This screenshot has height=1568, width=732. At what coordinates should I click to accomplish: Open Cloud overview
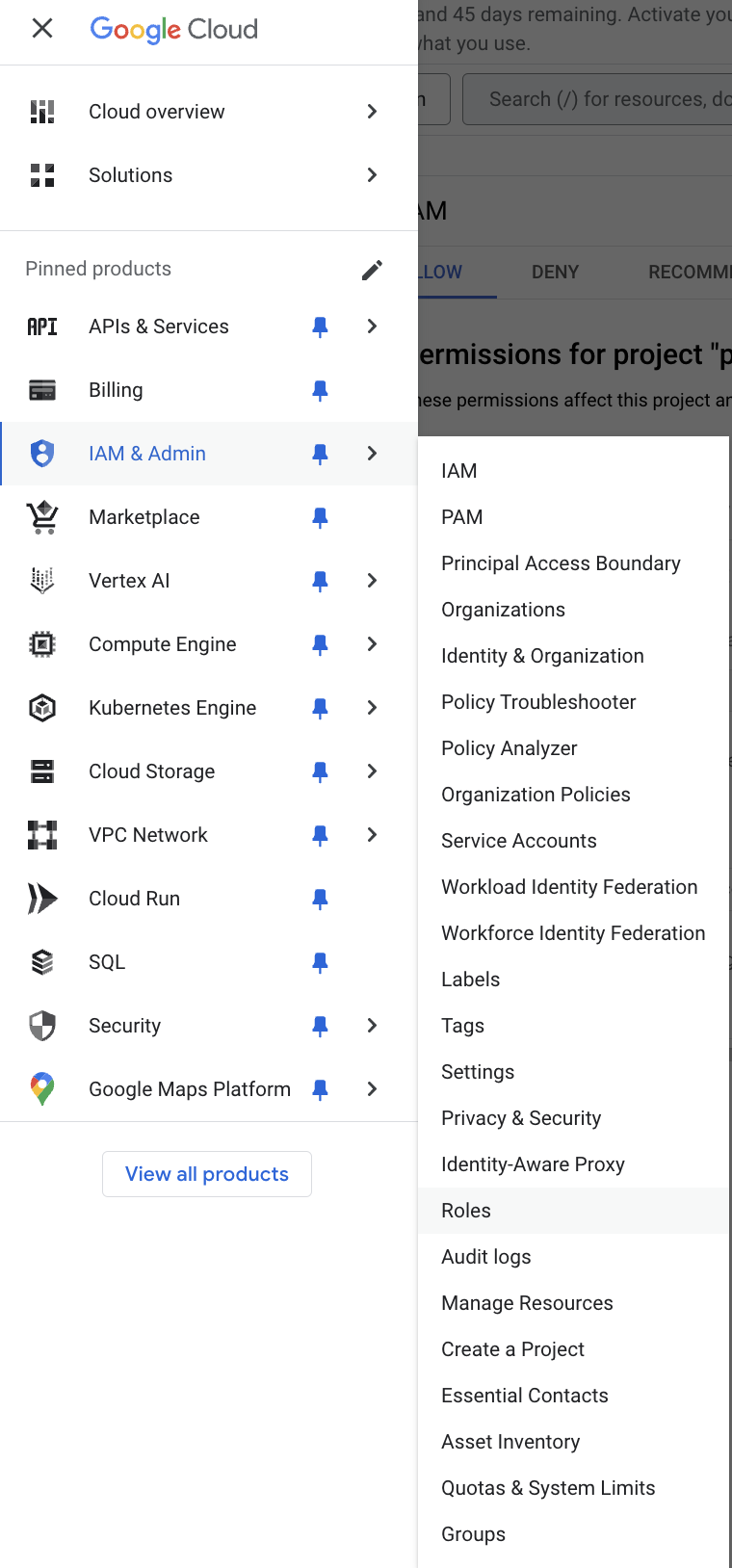(x=157, y=112)
